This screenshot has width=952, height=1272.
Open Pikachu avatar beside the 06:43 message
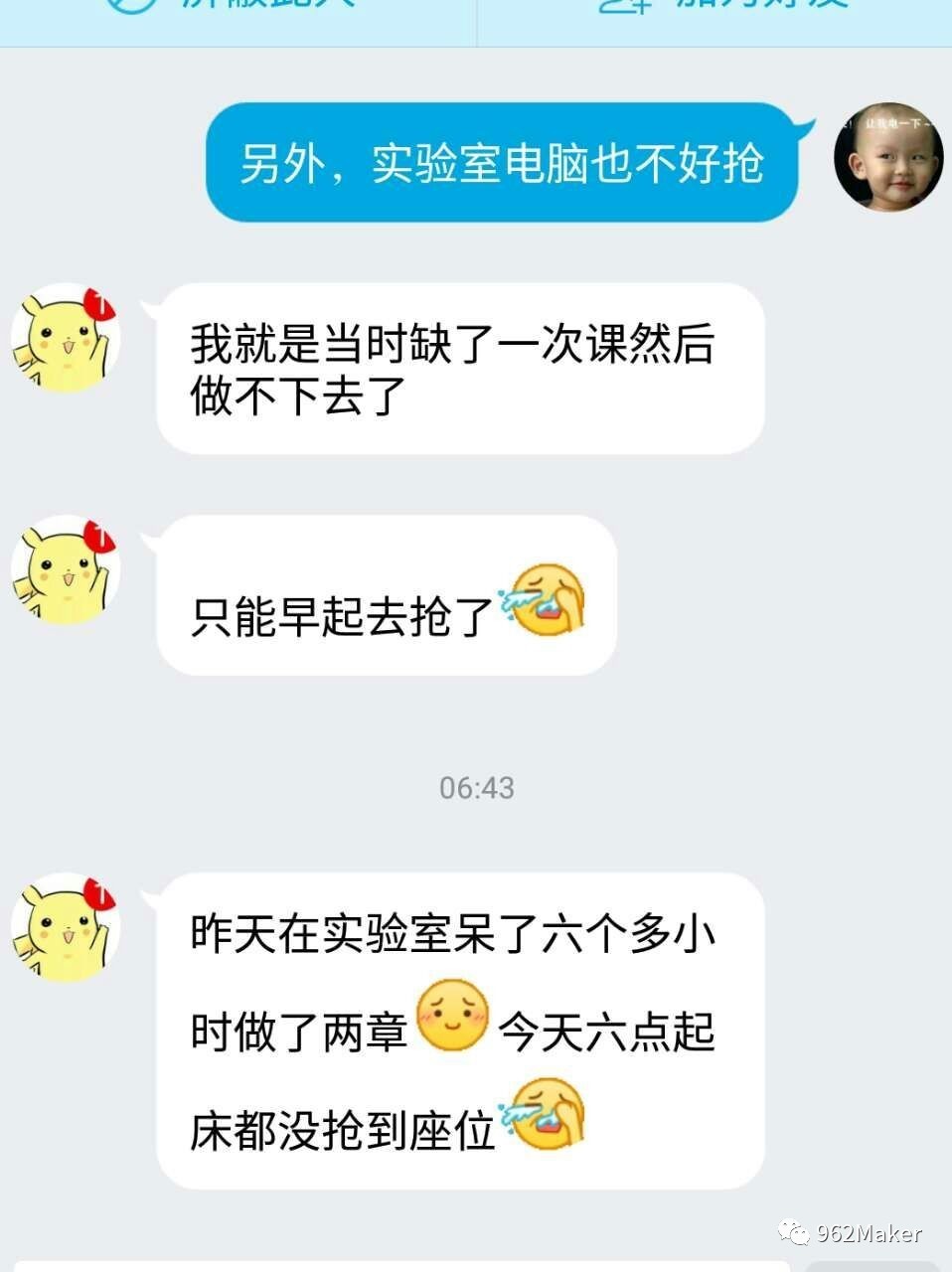[66, 927]
